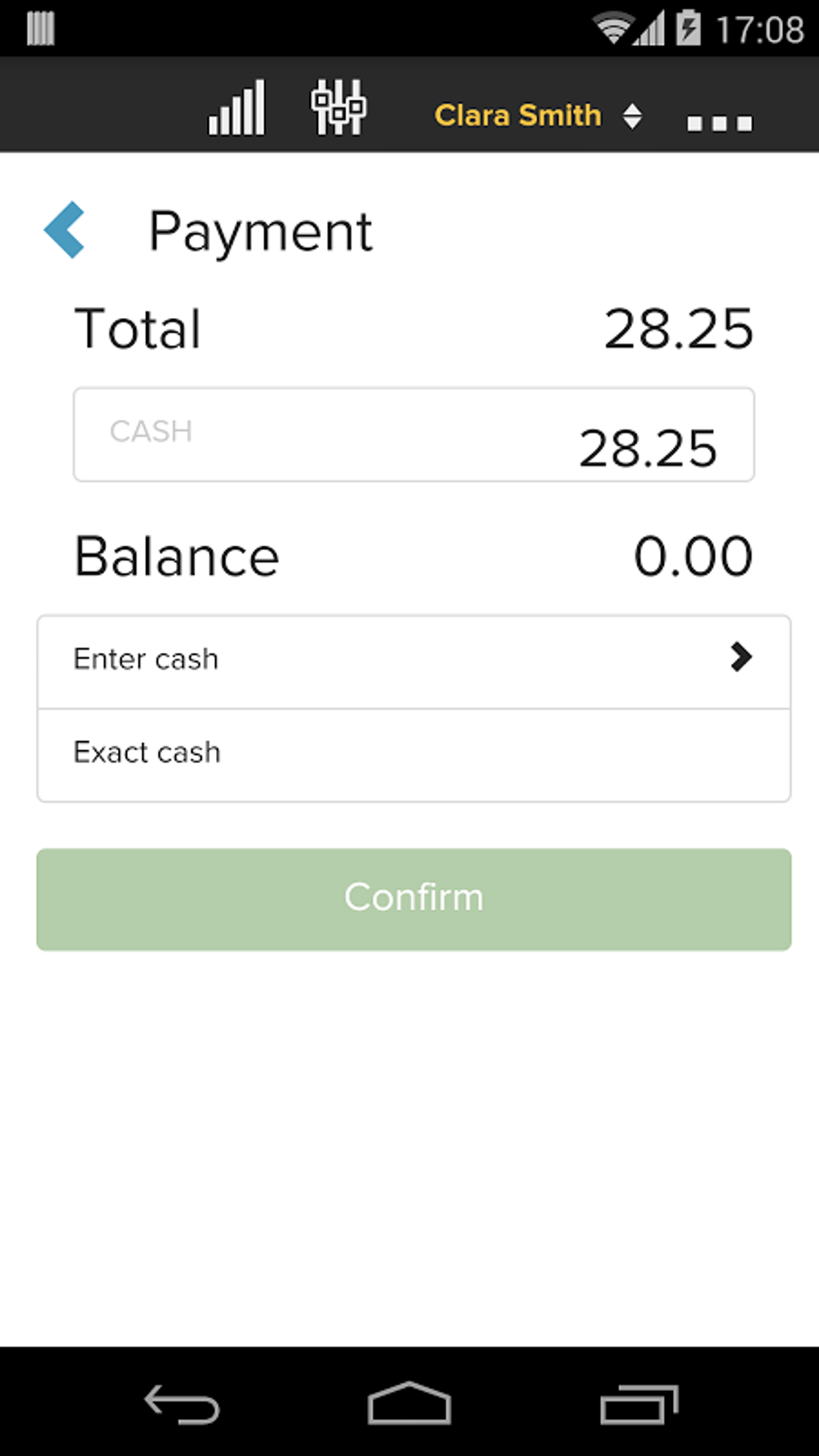Open the Enter cash option
819x1456 pixels.
coord(414,661)
